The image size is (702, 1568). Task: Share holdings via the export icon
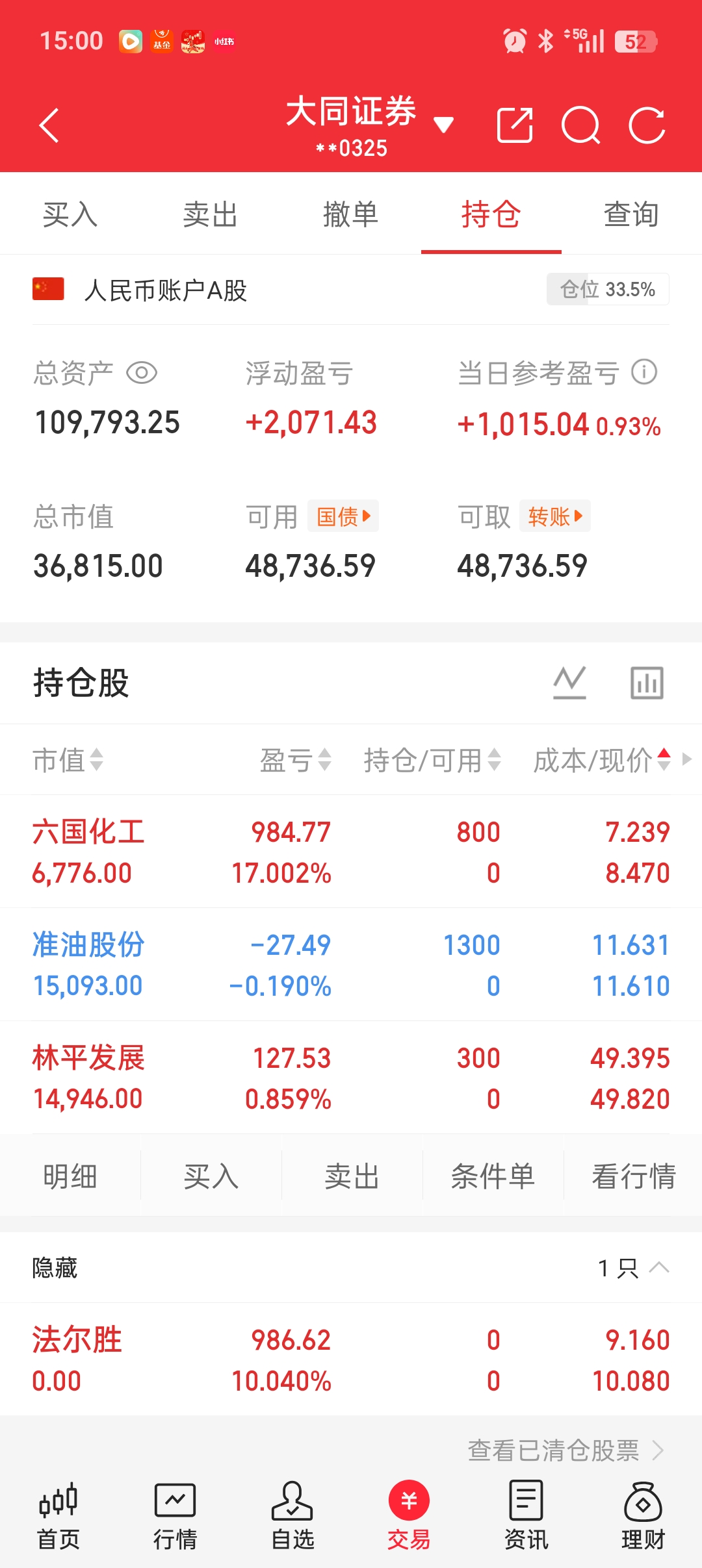coord(514,125)
